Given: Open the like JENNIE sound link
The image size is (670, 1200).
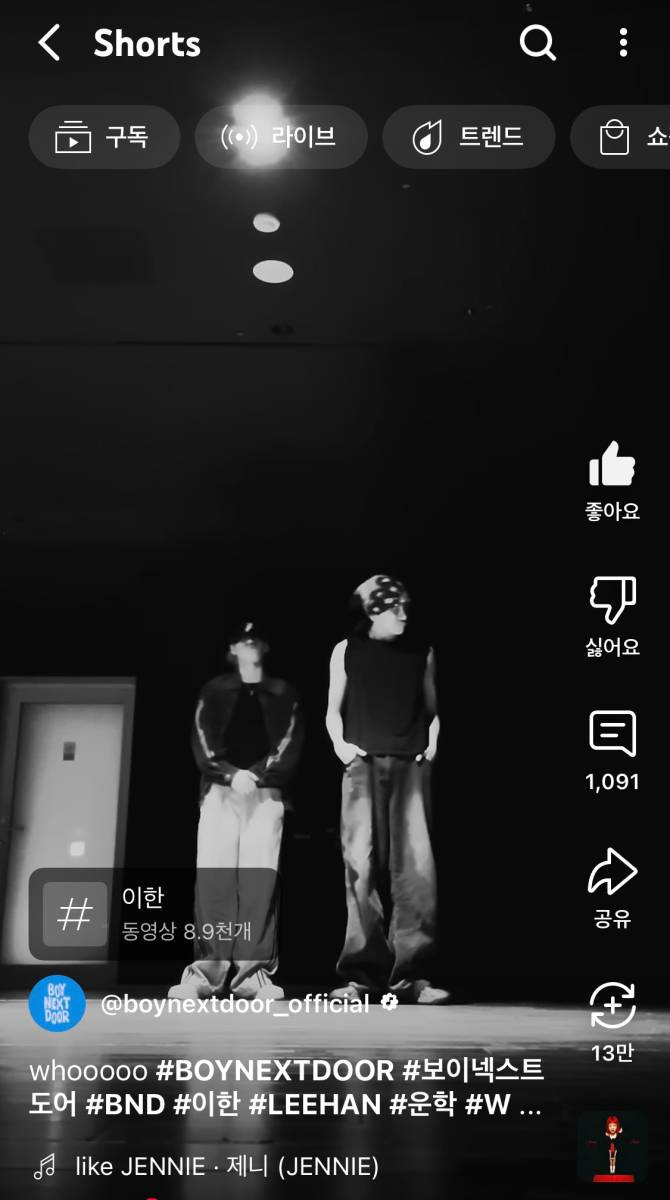Looking at the screenshot, I should 227,1166.
